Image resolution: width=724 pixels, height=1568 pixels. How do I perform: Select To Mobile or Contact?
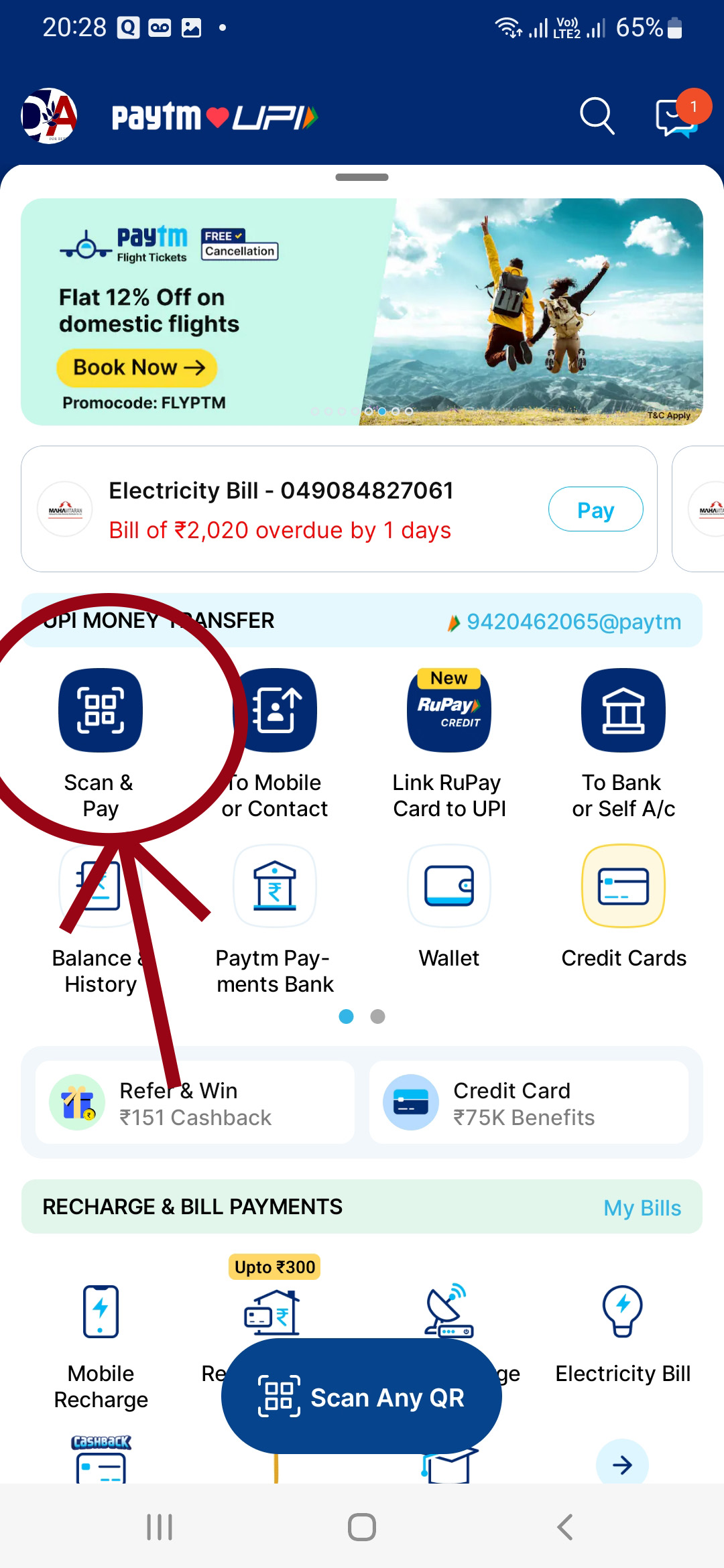[x=276, y=711]
